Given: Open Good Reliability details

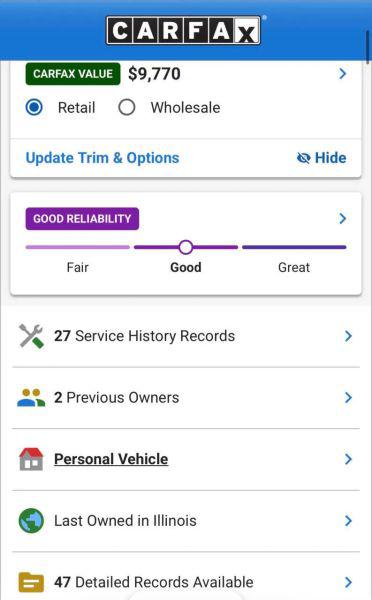Looking at the screenshot, I should click(x=343, y=218).
